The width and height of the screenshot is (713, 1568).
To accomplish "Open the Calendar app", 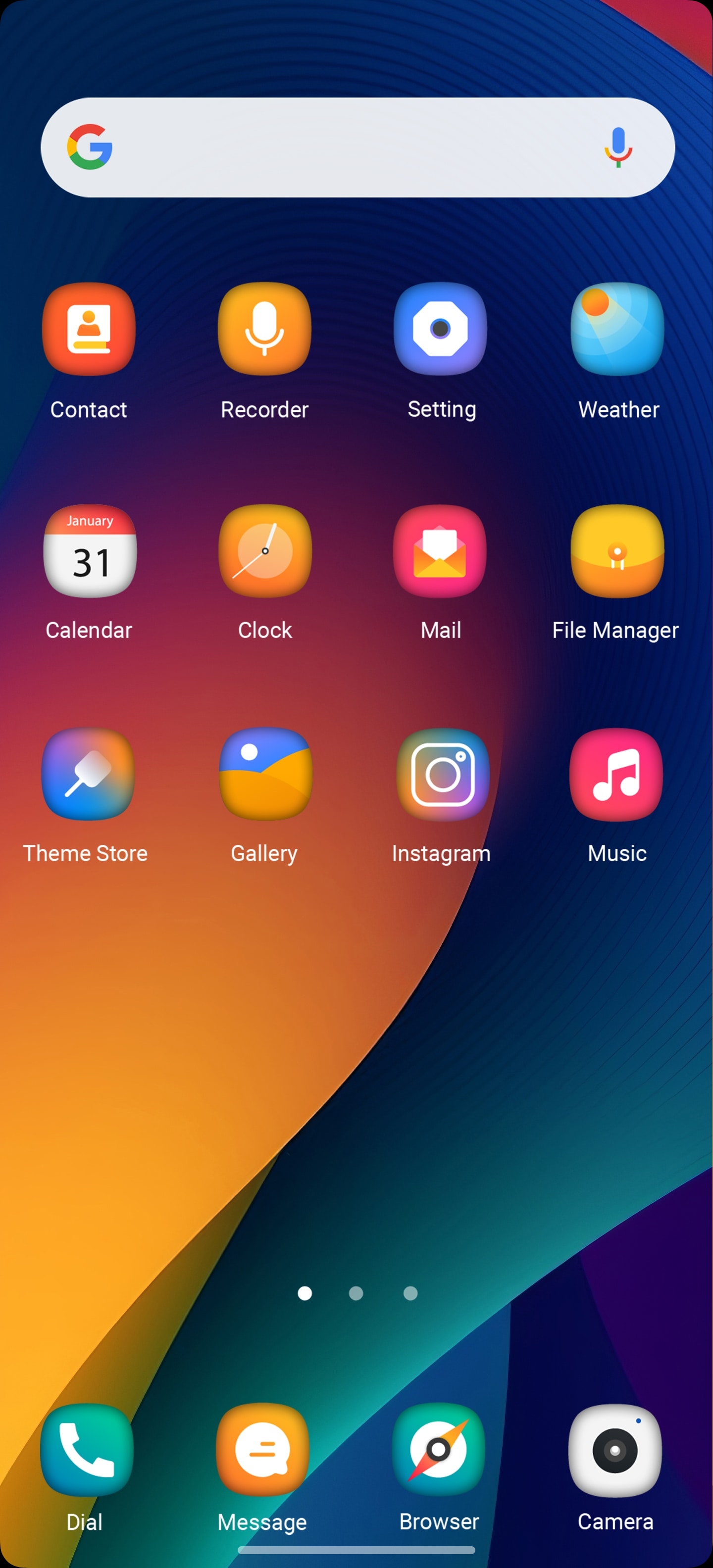I will (90, 551).
